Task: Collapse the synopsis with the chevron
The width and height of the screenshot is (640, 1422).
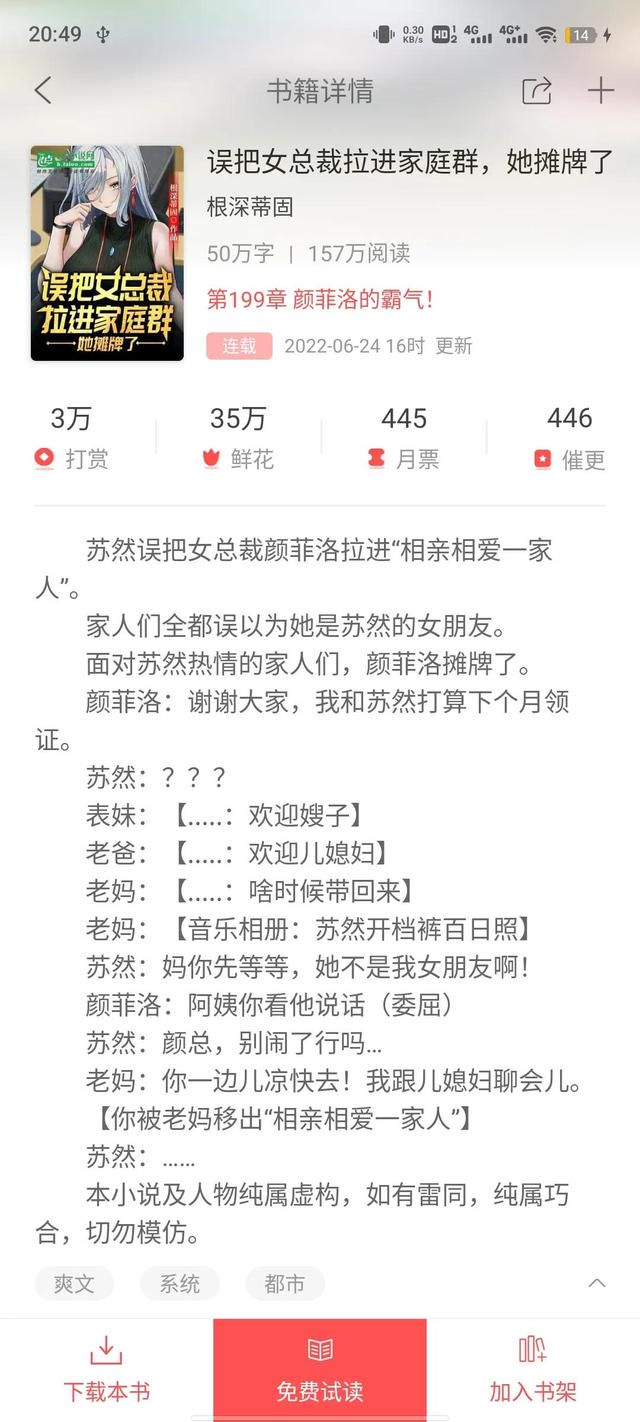Action: tap(597, 1283)
